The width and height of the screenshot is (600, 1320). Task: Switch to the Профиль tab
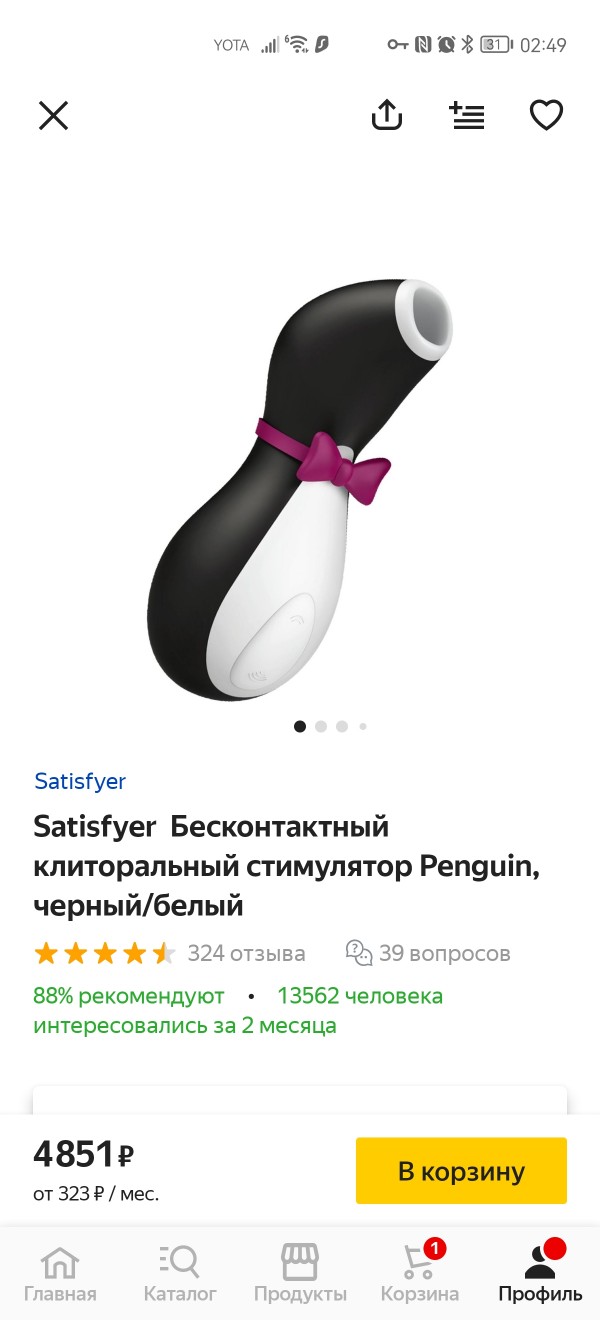[540, 1272]
